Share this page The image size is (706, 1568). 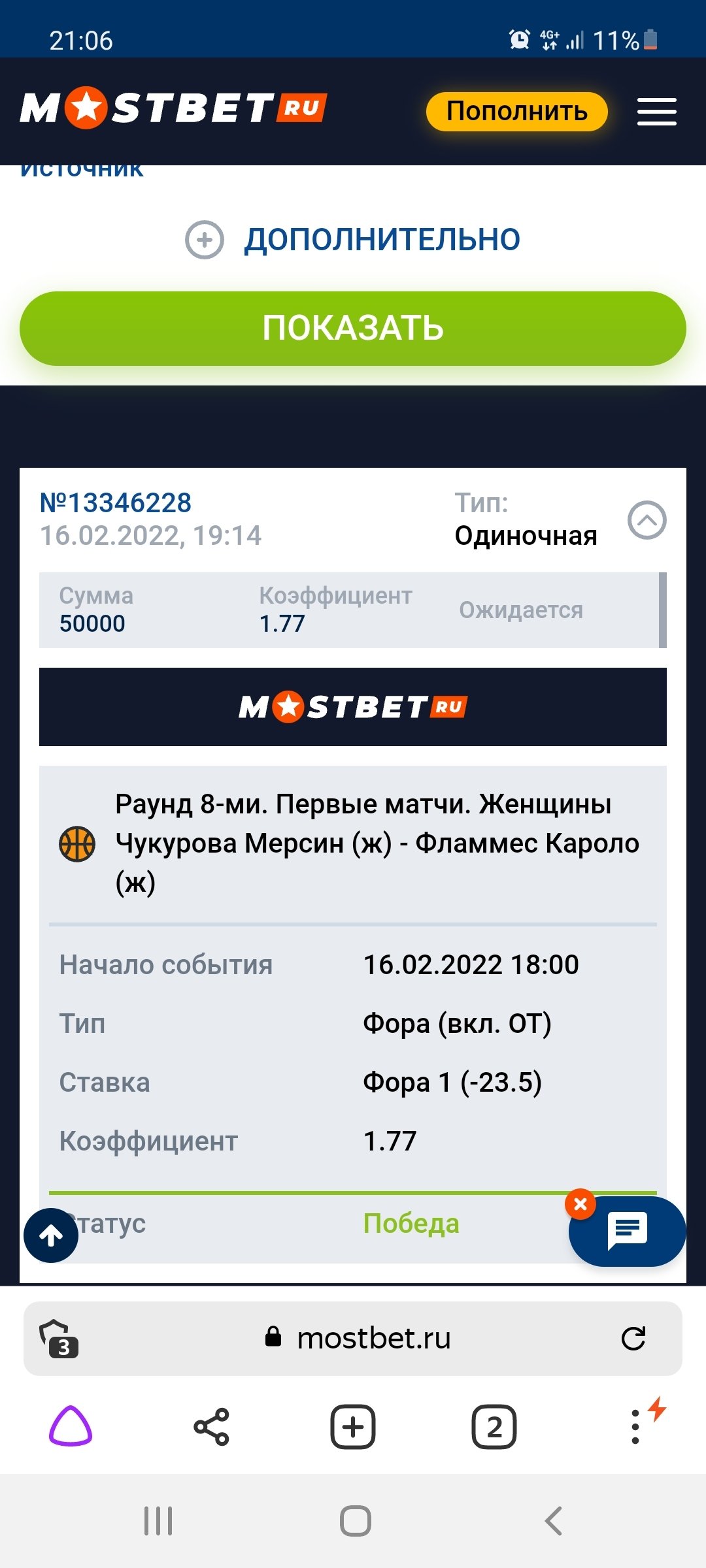(x=211, y=1427)
